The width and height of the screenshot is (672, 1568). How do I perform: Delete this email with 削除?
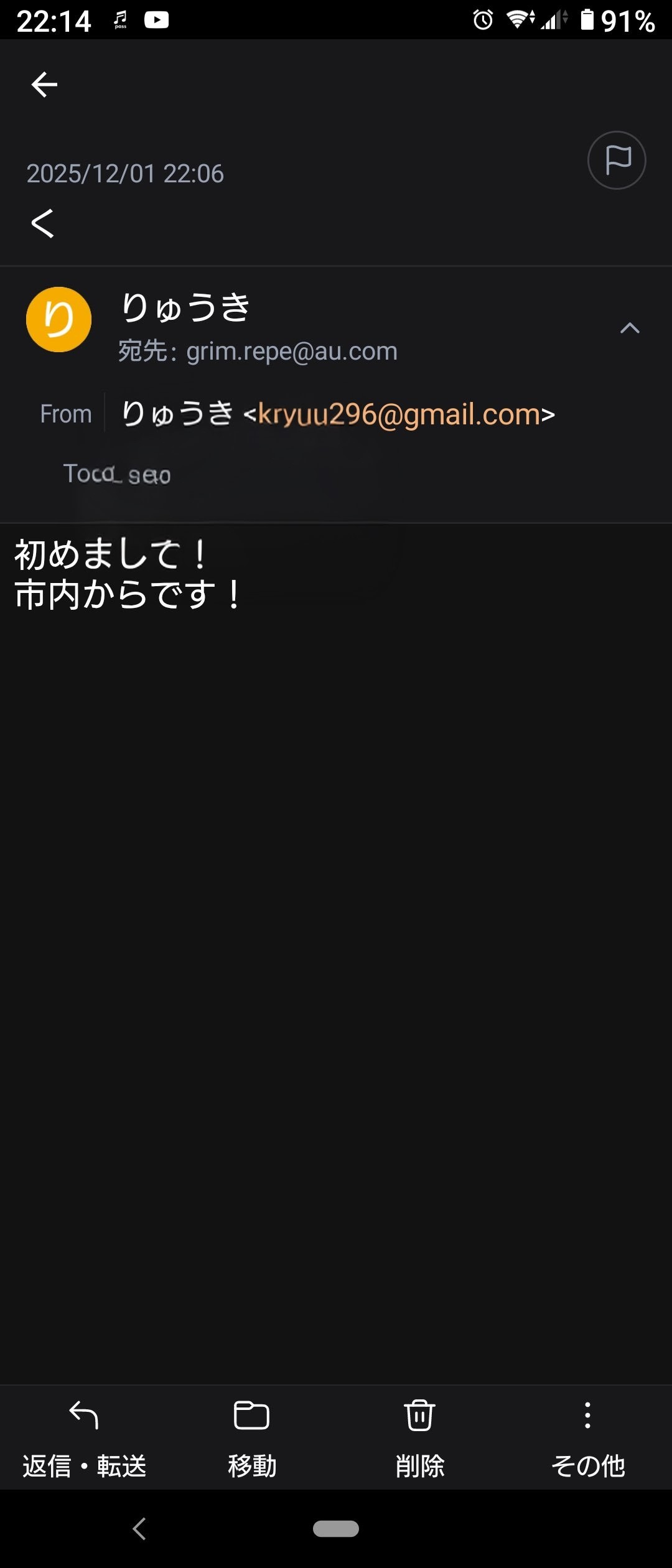[420, 1438]
